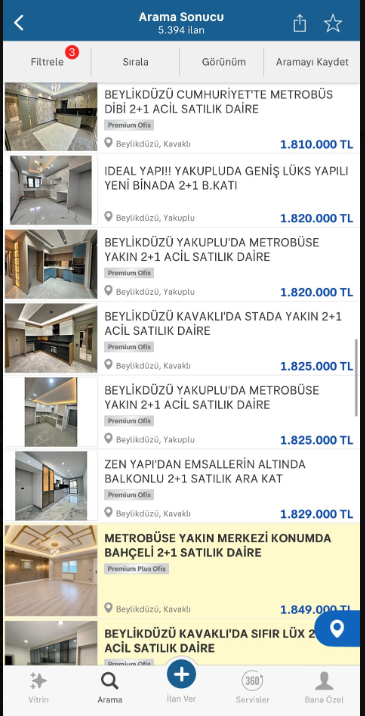Change the Görünüm view mode
This screenshot has height=716, width=365.
tap(223, 62)
